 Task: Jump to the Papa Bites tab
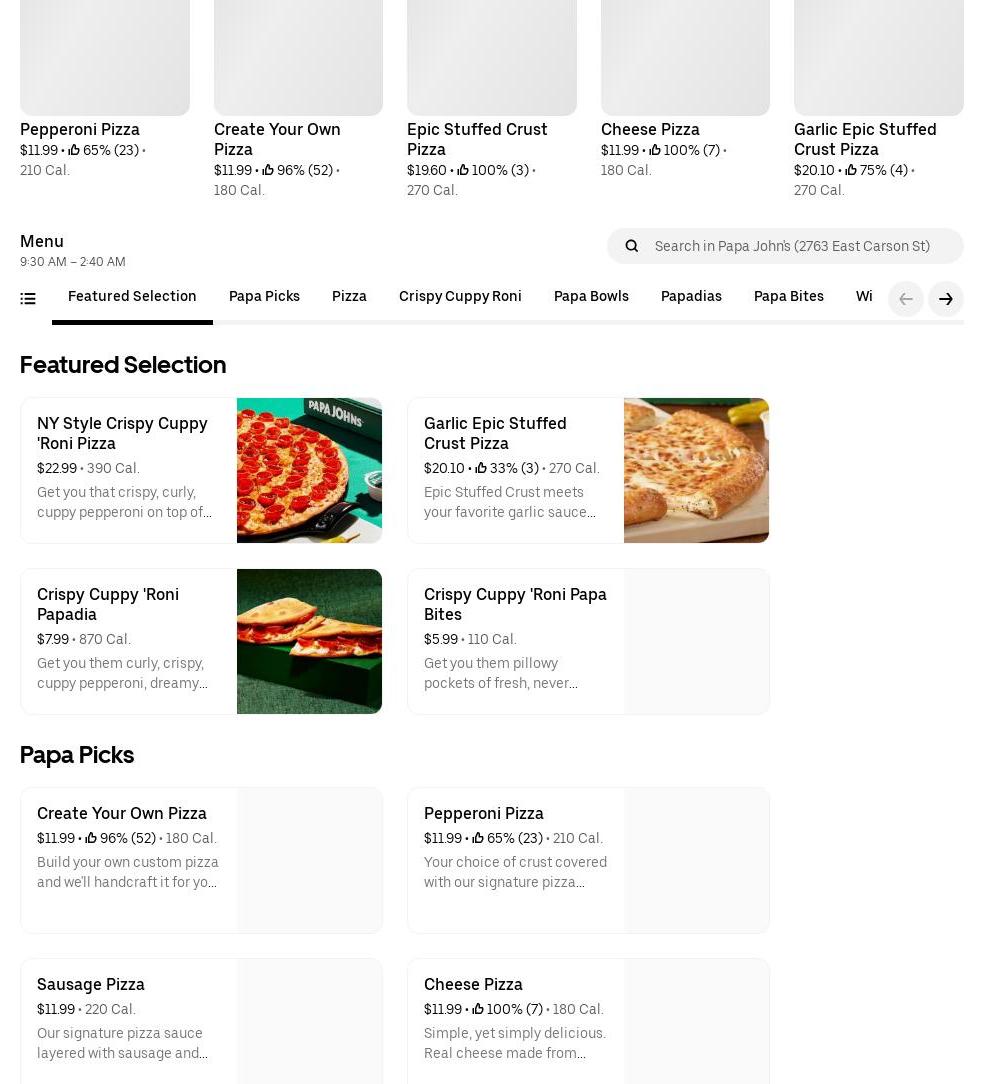tap(788, 297)
